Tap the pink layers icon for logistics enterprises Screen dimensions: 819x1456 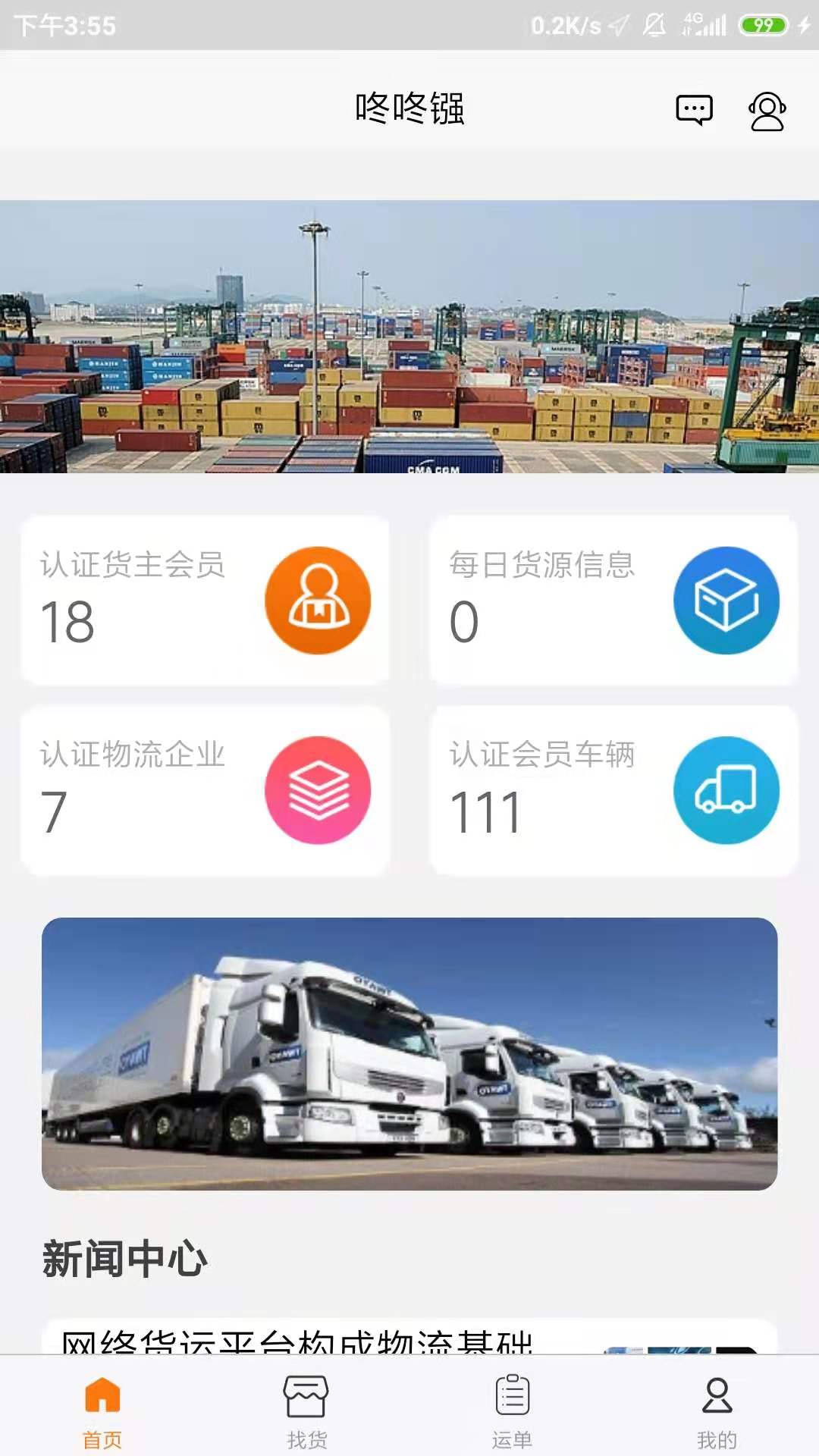click(318, 790)
